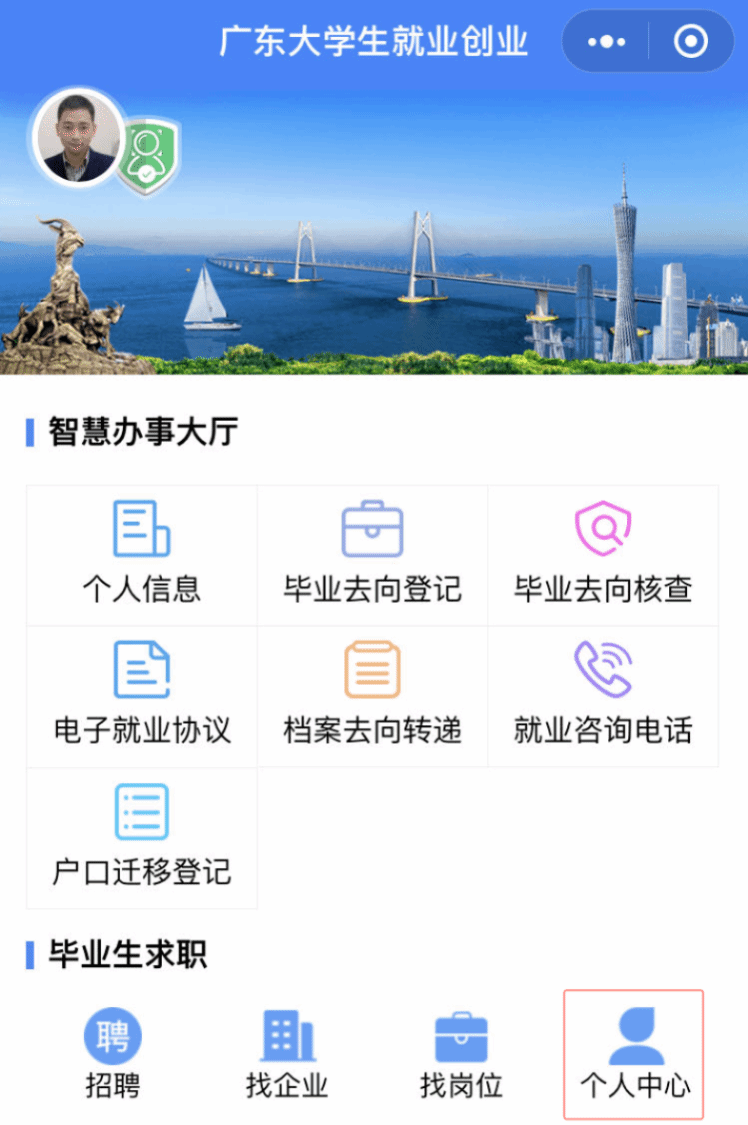View 就业咨询电话

pyautogui.click(x=603, y=696)
